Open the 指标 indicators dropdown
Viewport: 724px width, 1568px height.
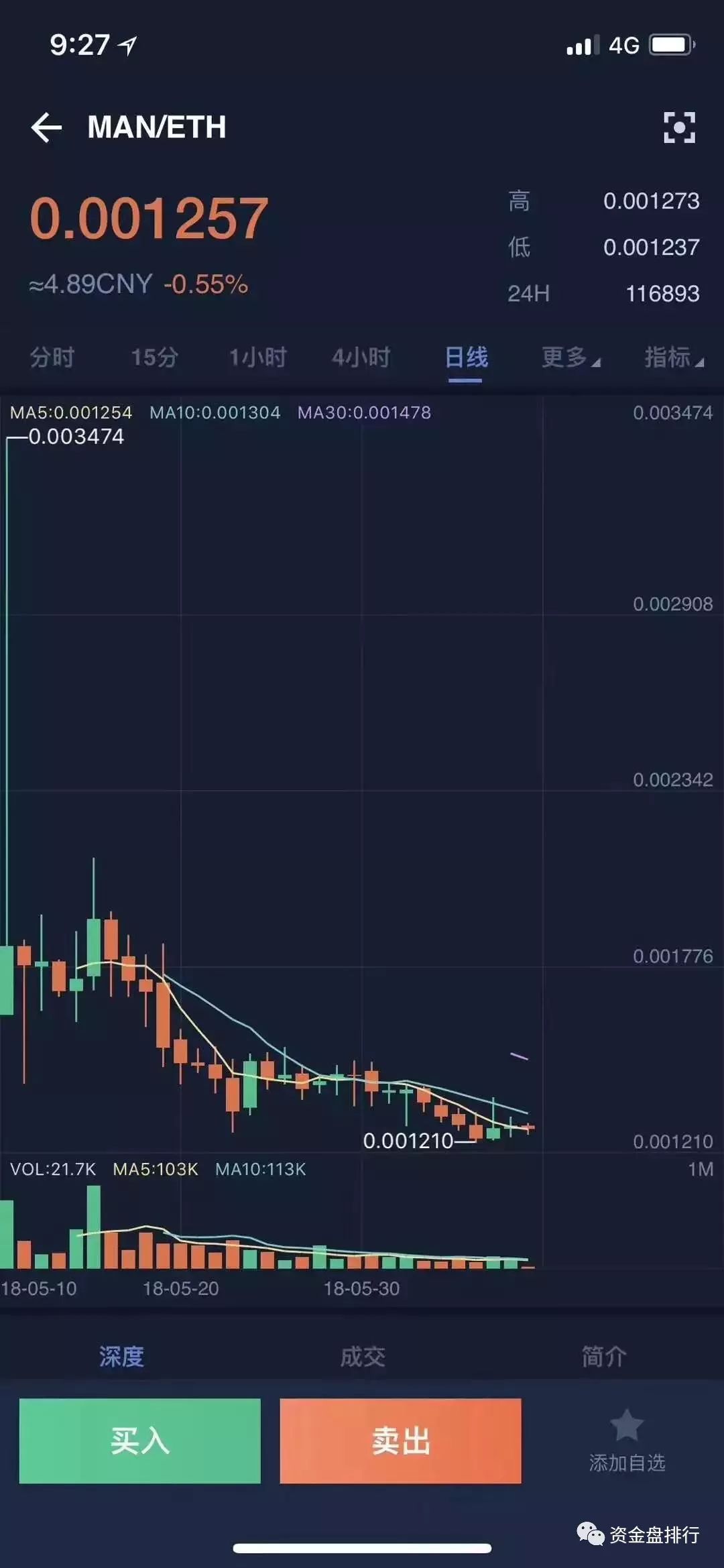coord(673,357)
